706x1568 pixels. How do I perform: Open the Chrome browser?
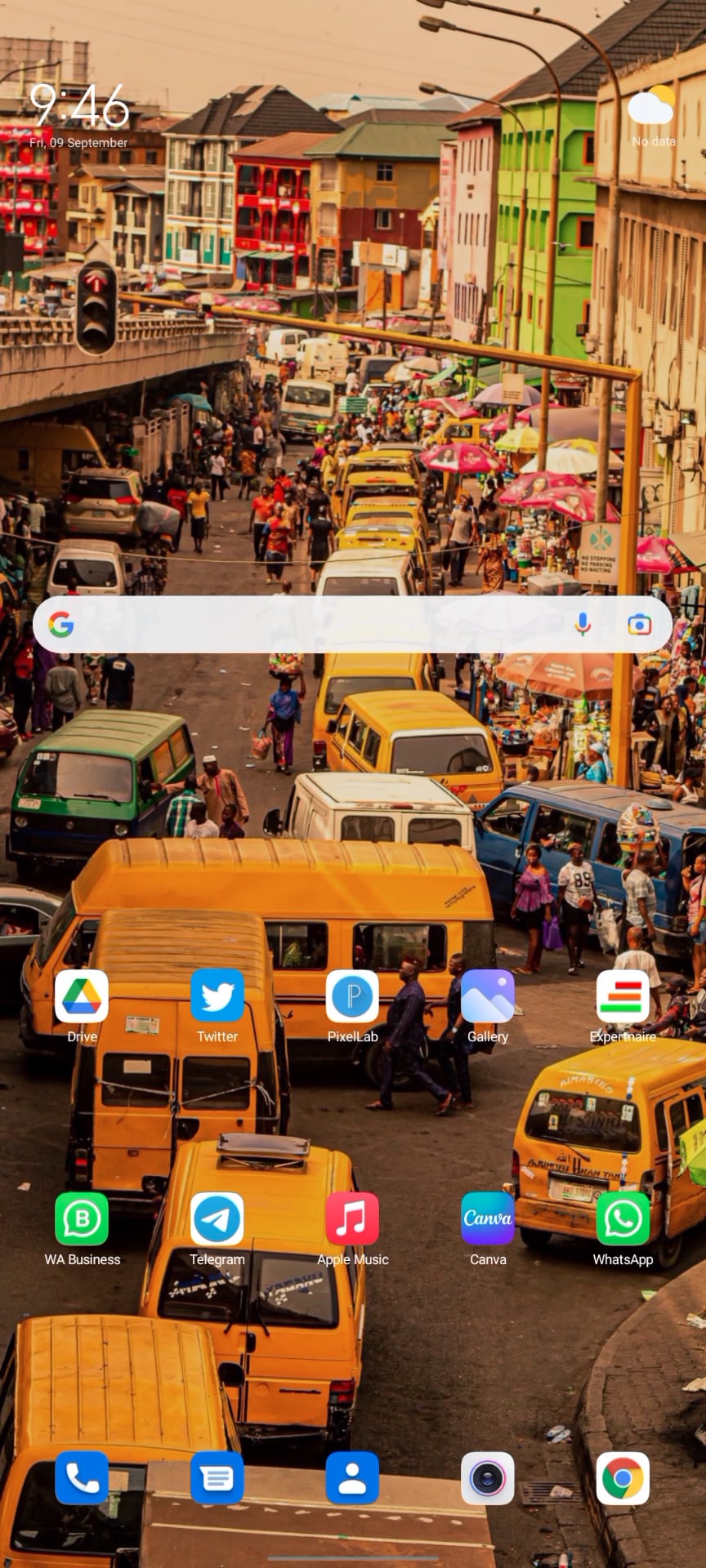[623, 1478]
